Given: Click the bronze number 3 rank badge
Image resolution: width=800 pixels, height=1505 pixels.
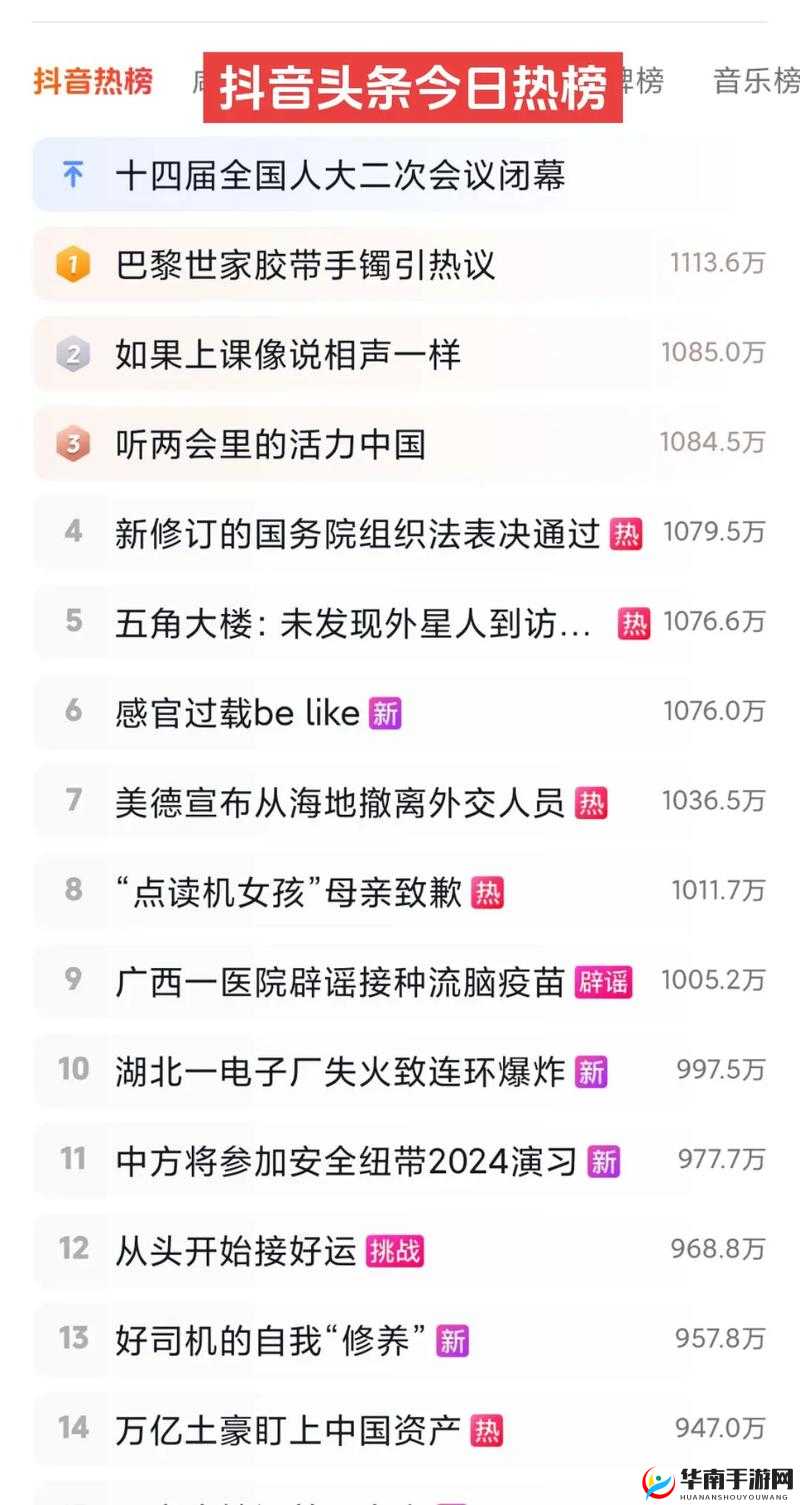Looking at the screenshot, I should pos(71,445).
